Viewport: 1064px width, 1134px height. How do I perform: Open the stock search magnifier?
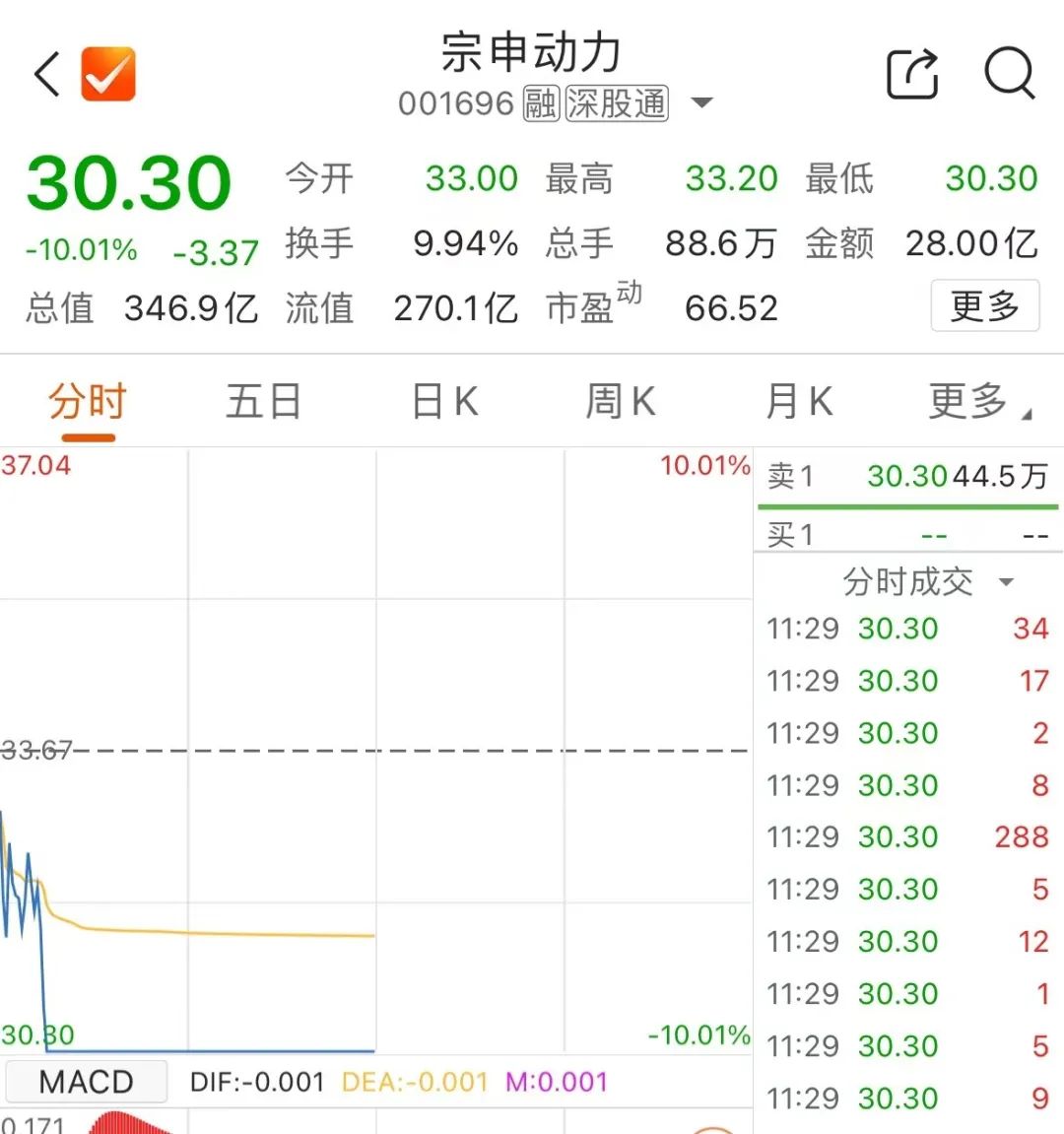pos(1009,74)
